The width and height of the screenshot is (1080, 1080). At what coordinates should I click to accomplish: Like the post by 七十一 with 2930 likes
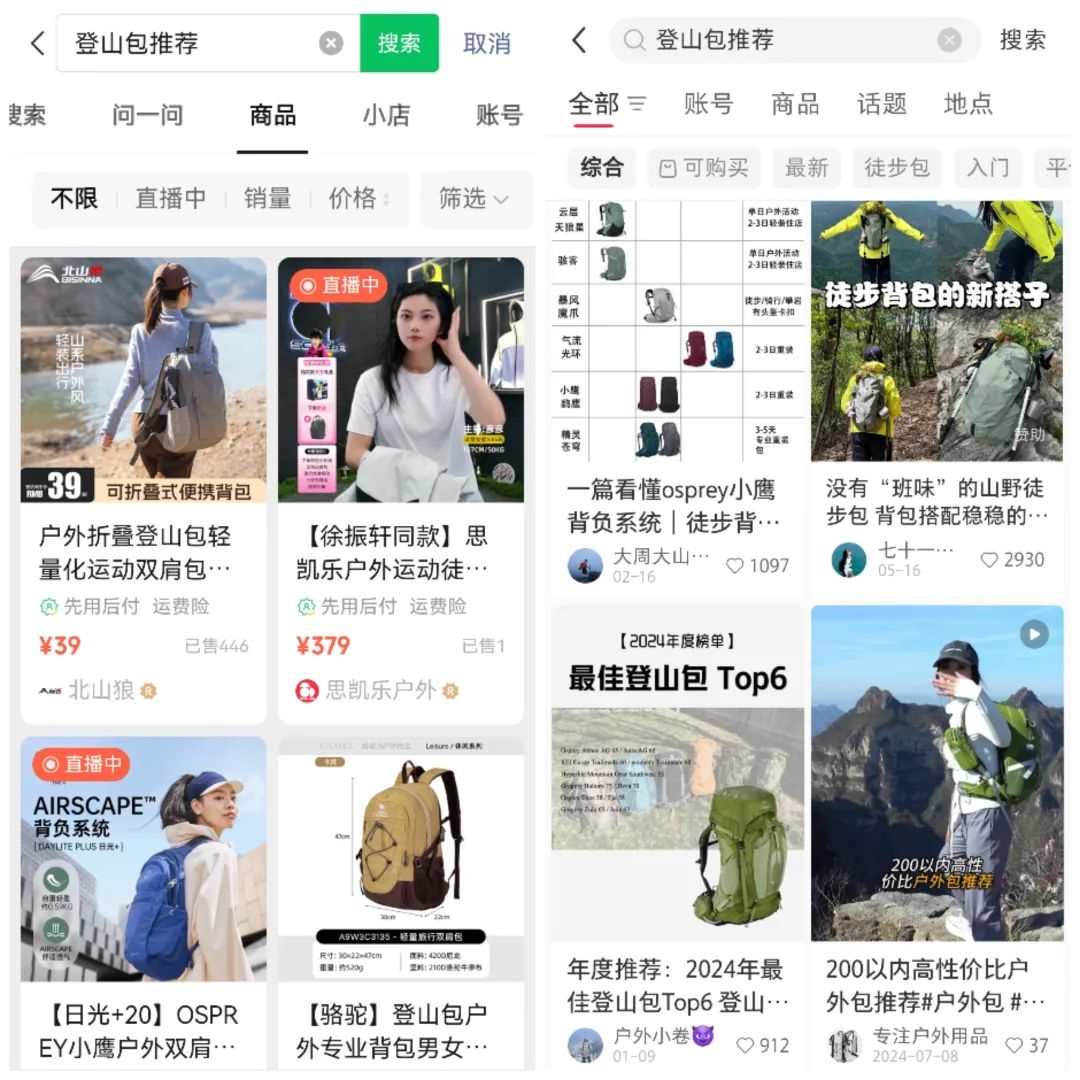point(989,560)
